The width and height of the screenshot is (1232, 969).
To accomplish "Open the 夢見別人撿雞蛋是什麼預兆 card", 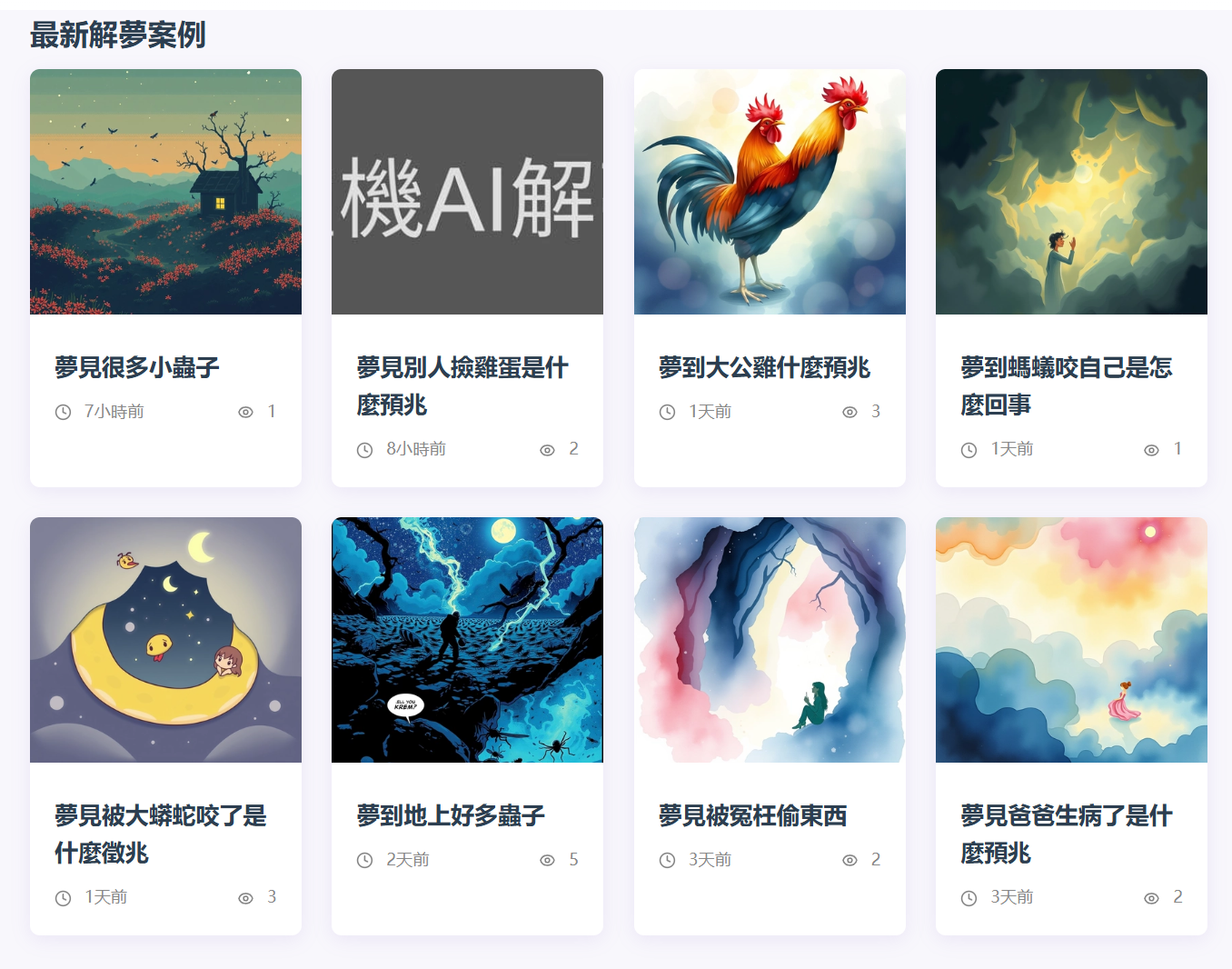I will pos(462,385).
